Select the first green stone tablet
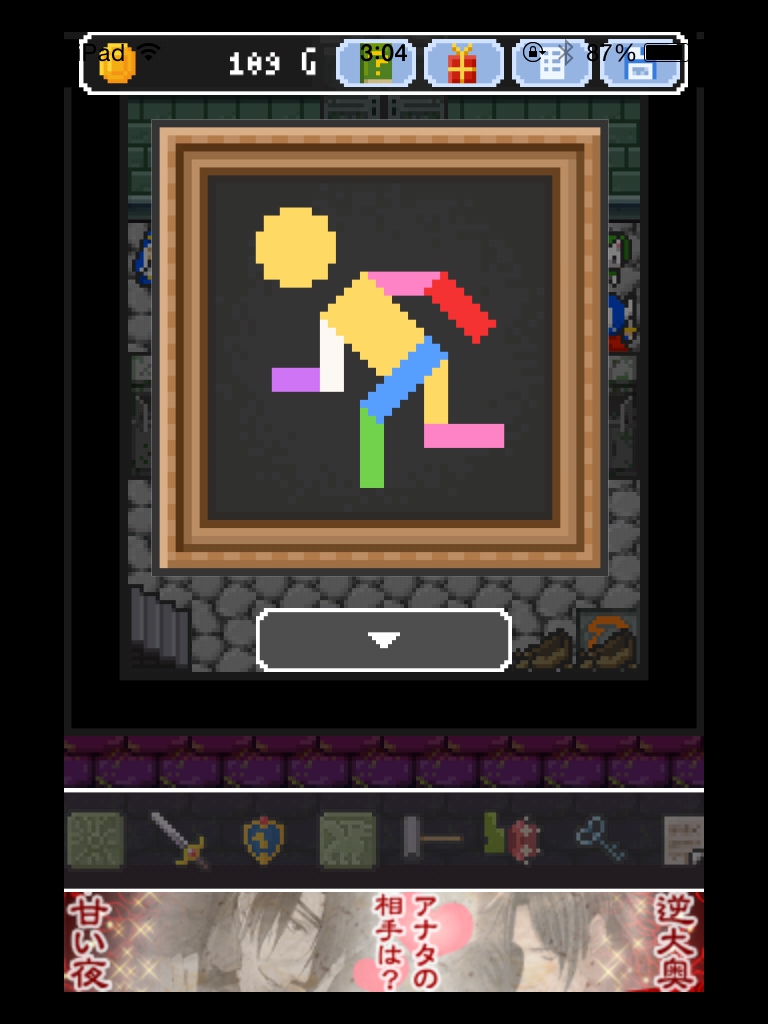This screenshot has width=768, height=1024. [96, 838]
